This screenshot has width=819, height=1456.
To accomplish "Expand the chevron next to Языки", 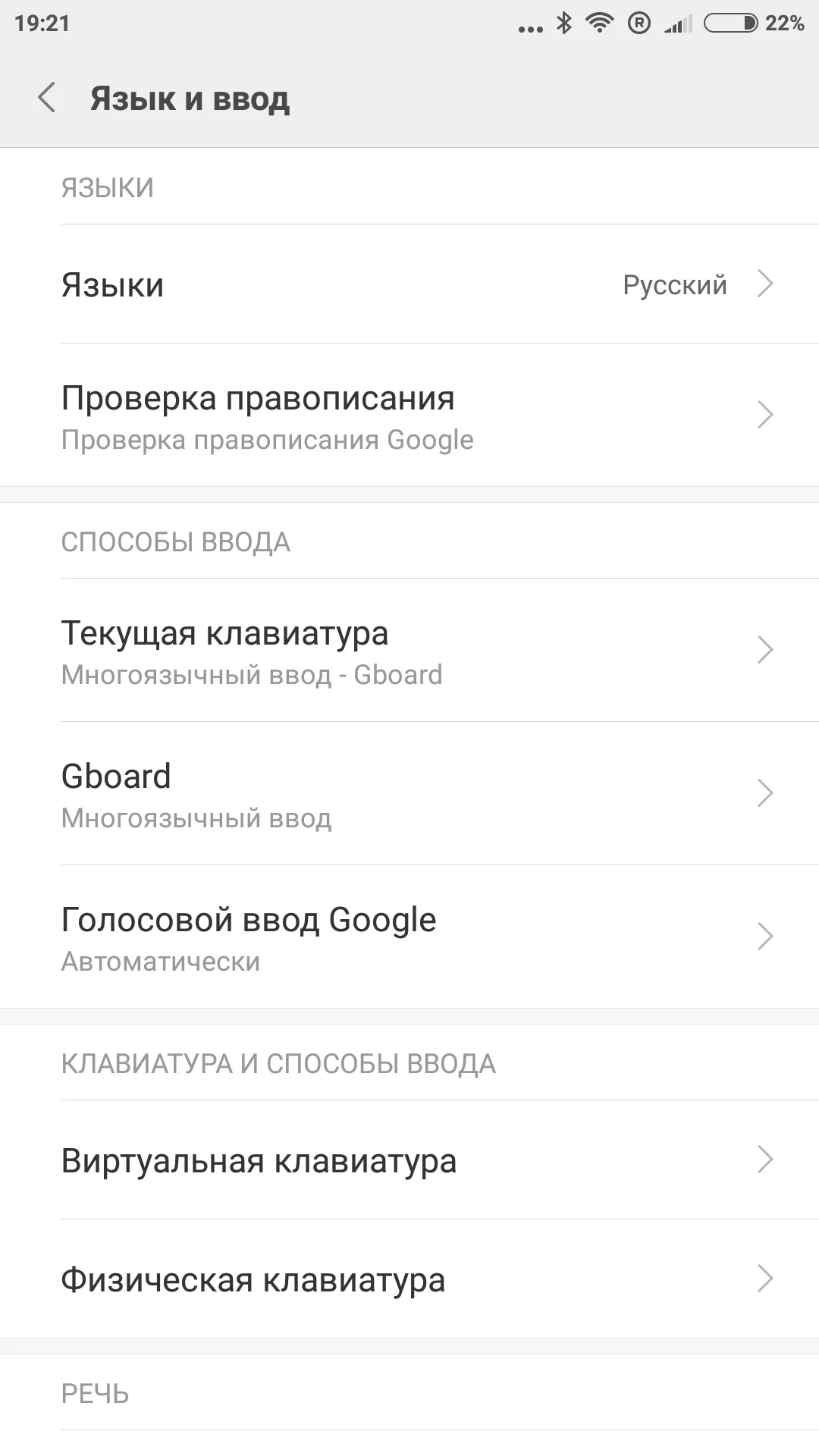I will point(766,284).
